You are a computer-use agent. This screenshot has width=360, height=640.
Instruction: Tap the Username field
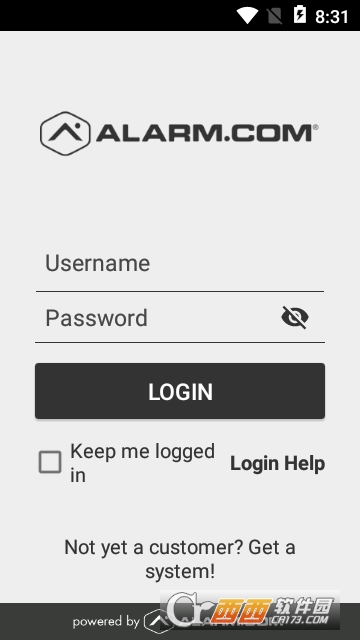tap(180, 263)
